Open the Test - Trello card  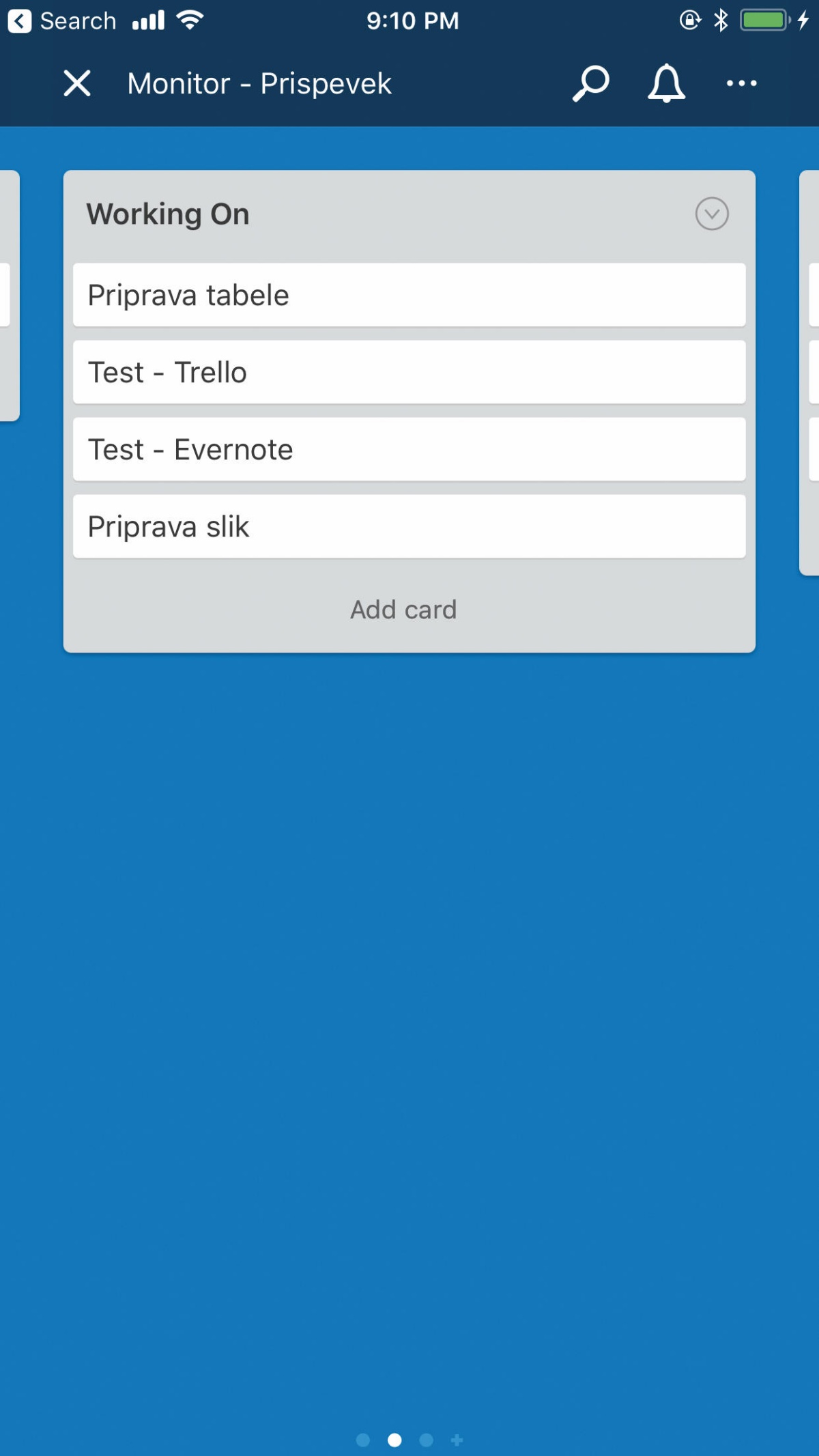(409, 372)
